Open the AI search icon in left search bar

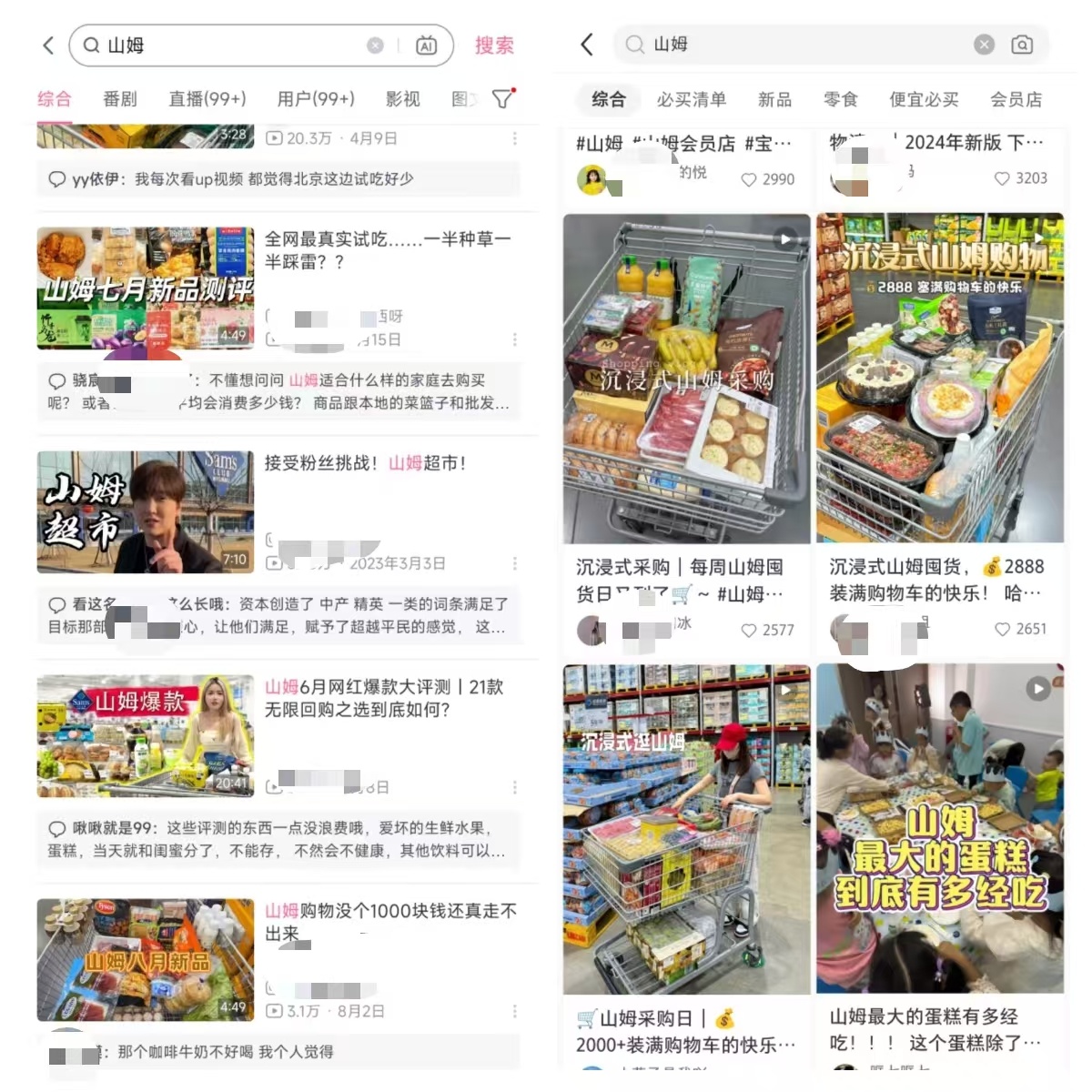click(426, 45)
